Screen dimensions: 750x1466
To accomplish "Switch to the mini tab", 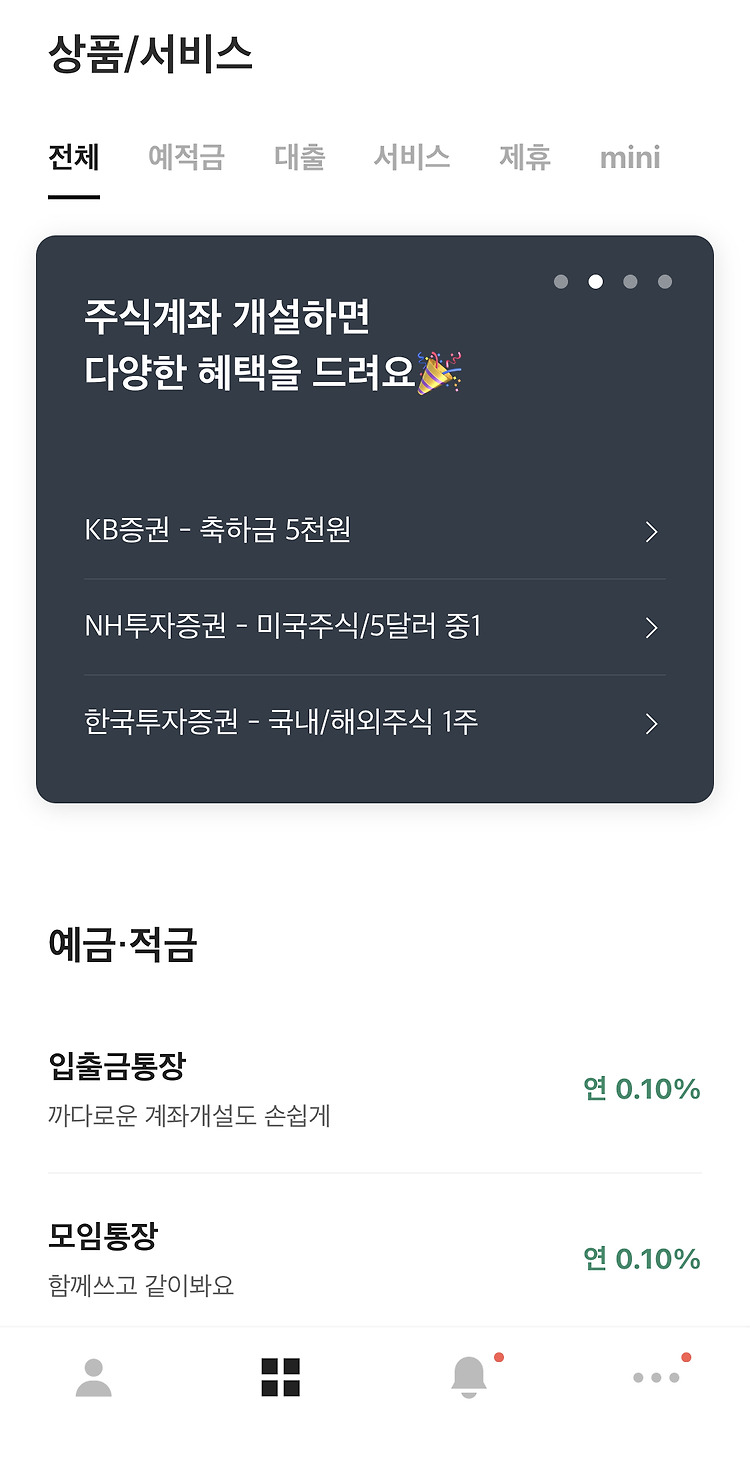I will pyautogui.click(x=630, y=158).
